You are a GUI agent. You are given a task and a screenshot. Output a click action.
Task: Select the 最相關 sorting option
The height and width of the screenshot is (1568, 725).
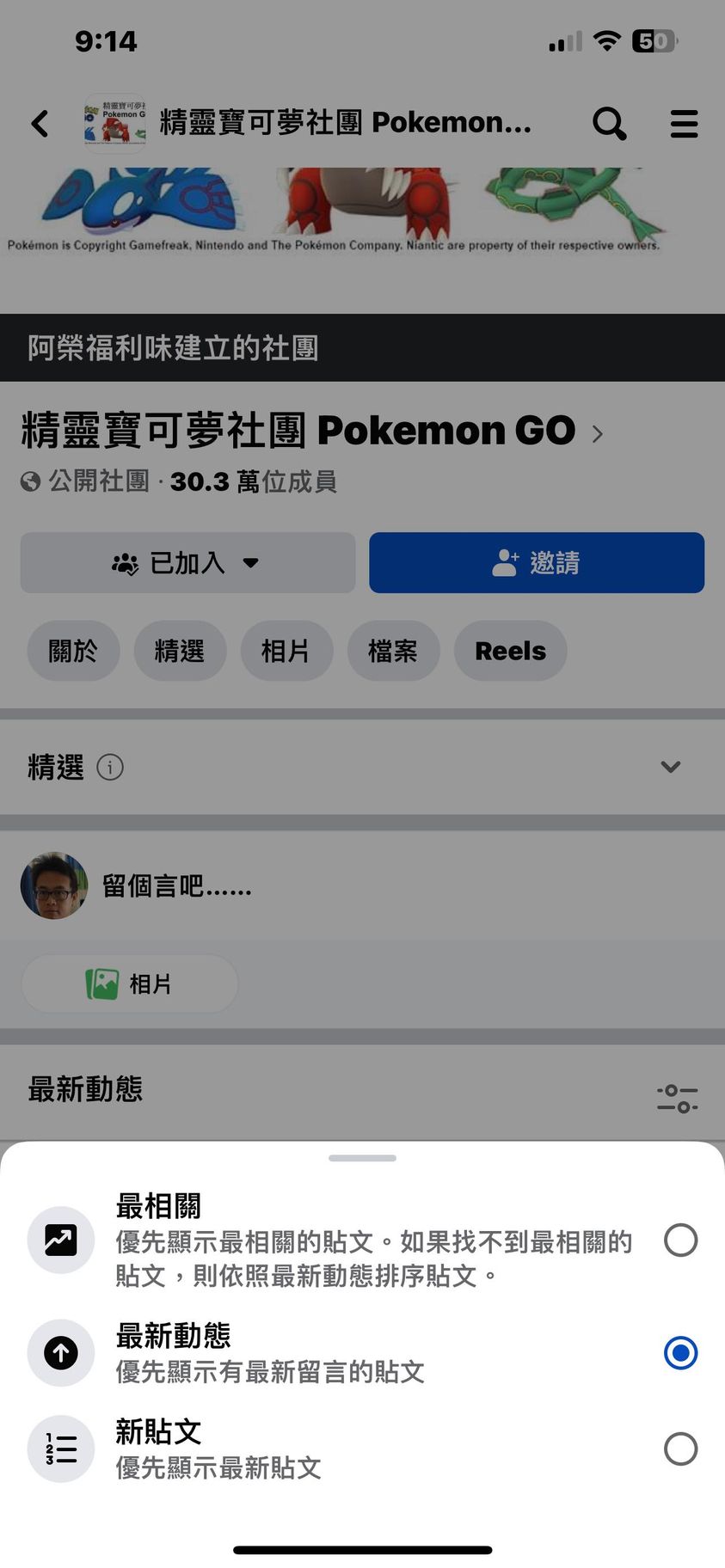click(679, 1240)
